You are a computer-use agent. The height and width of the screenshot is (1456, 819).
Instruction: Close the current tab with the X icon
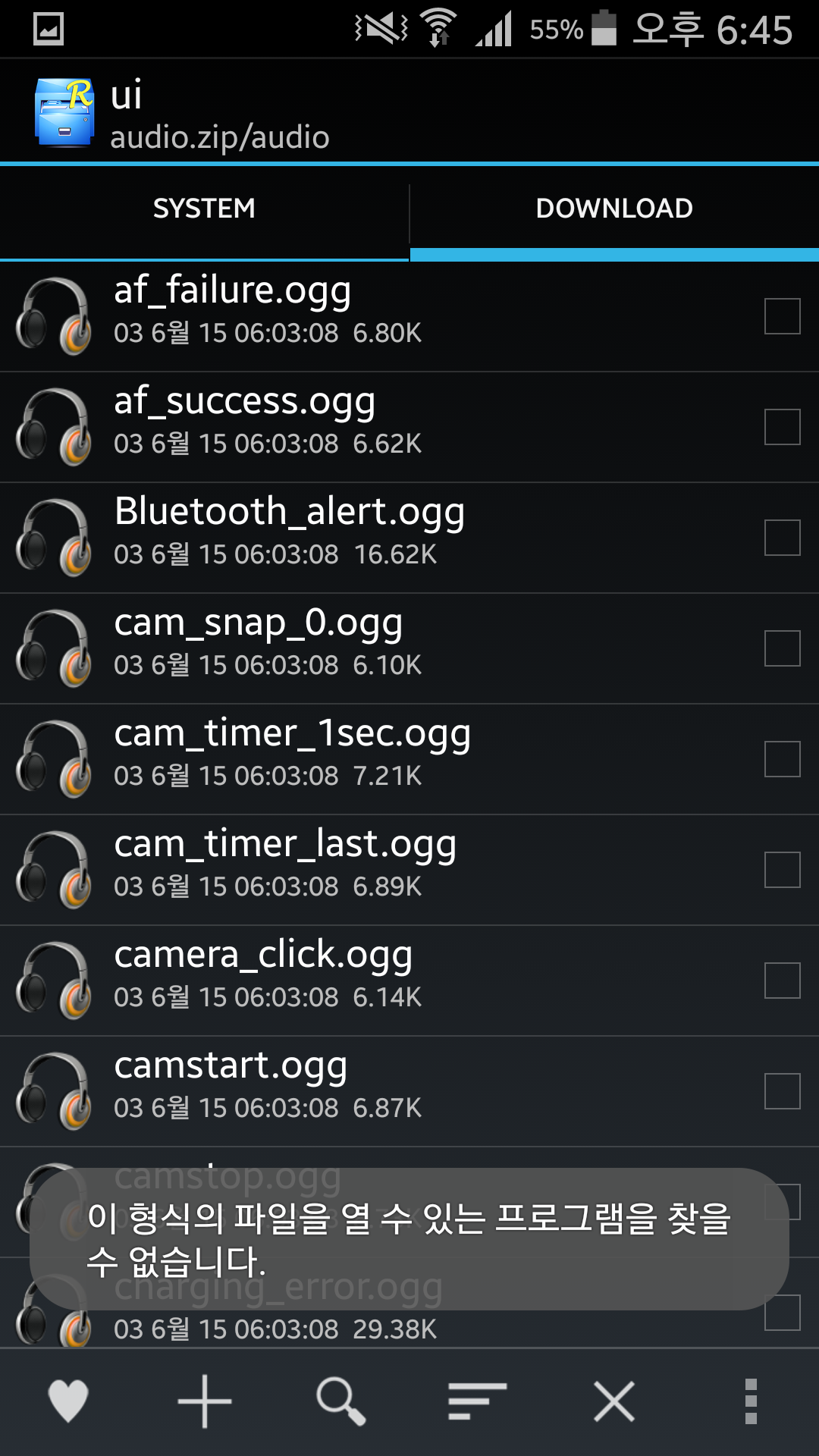point(614,1401)
